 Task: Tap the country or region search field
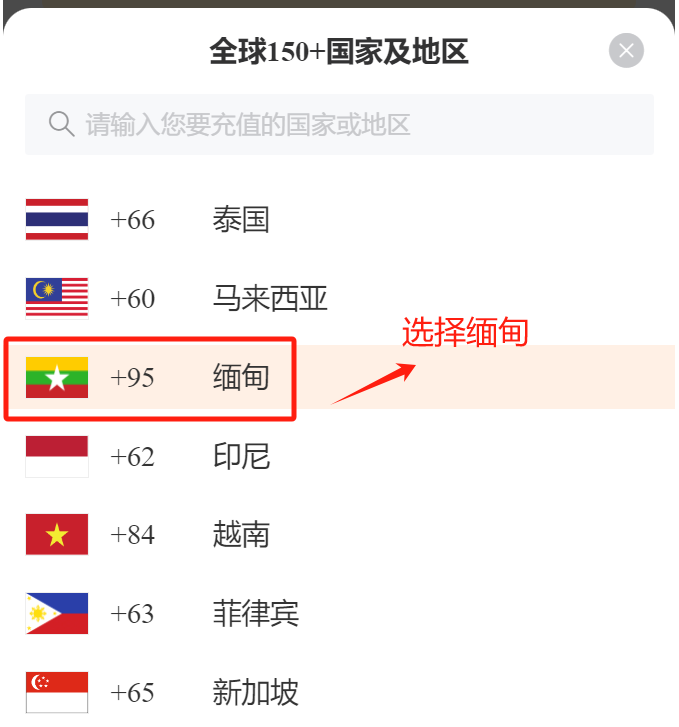click(340, 125)
